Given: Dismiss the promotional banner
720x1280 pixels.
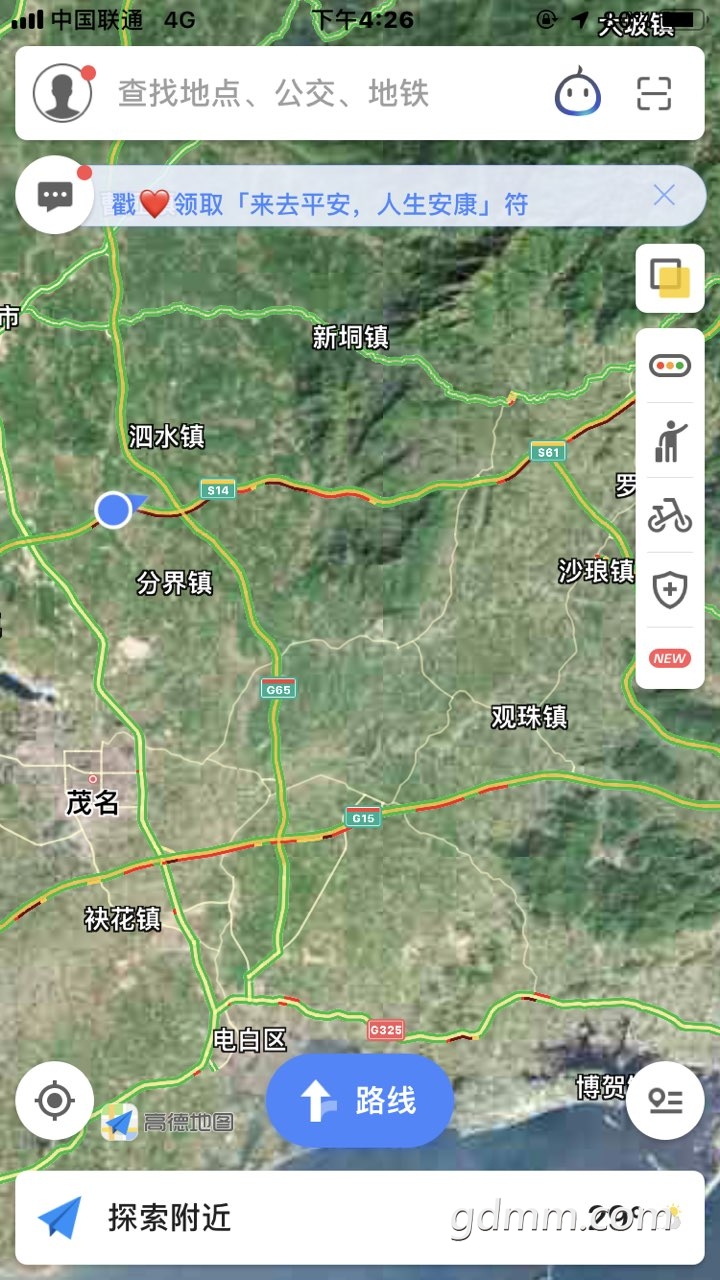Looking at the screenshot, I should [x=664, y=196].
